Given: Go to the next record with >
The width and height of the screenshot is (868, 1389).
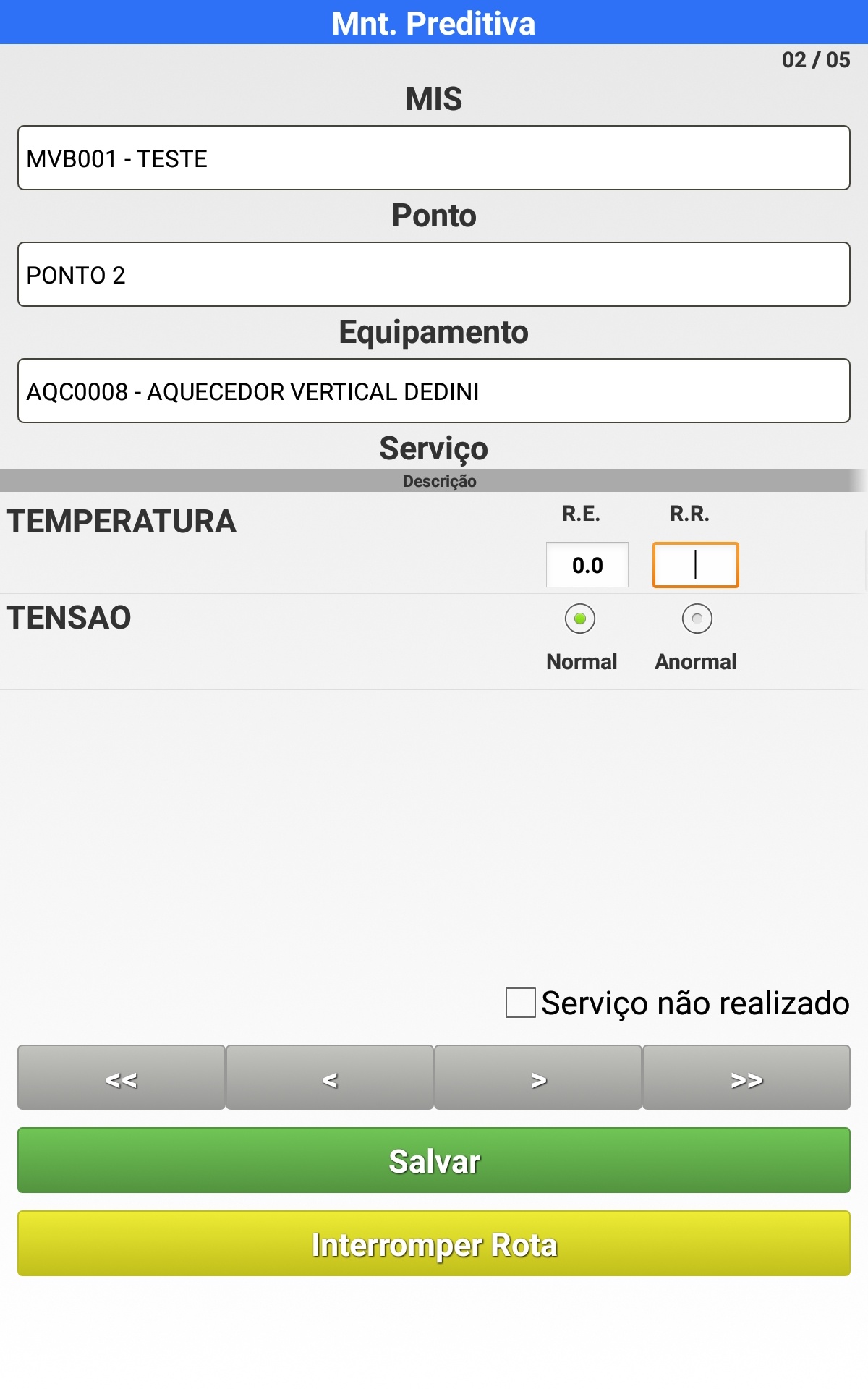Looking at the screenshot, I should tap(538, 1077).
